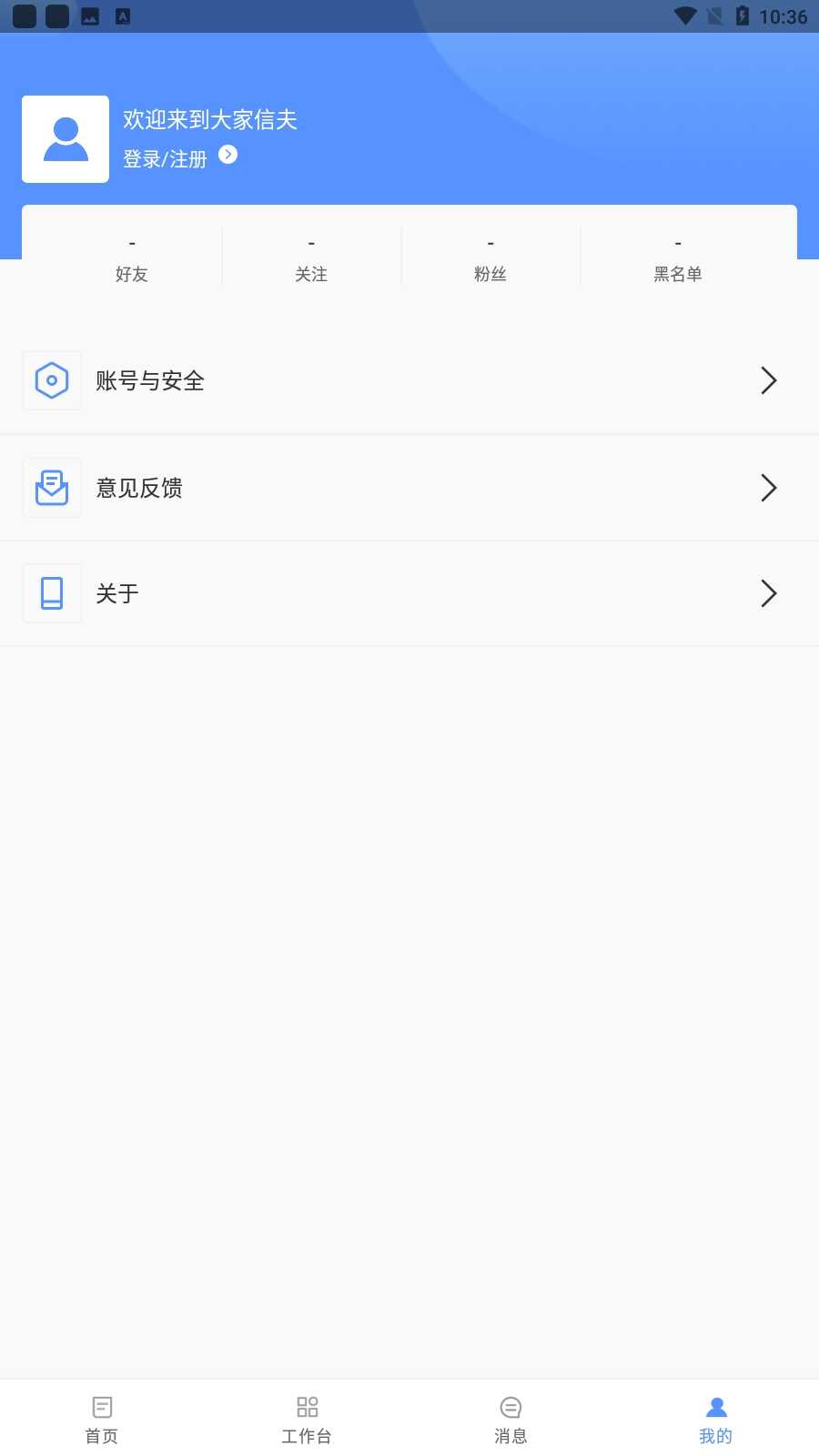Screen dimensions: 819x1456
Task: Open the 关于 about page
Action: point(409,593)
